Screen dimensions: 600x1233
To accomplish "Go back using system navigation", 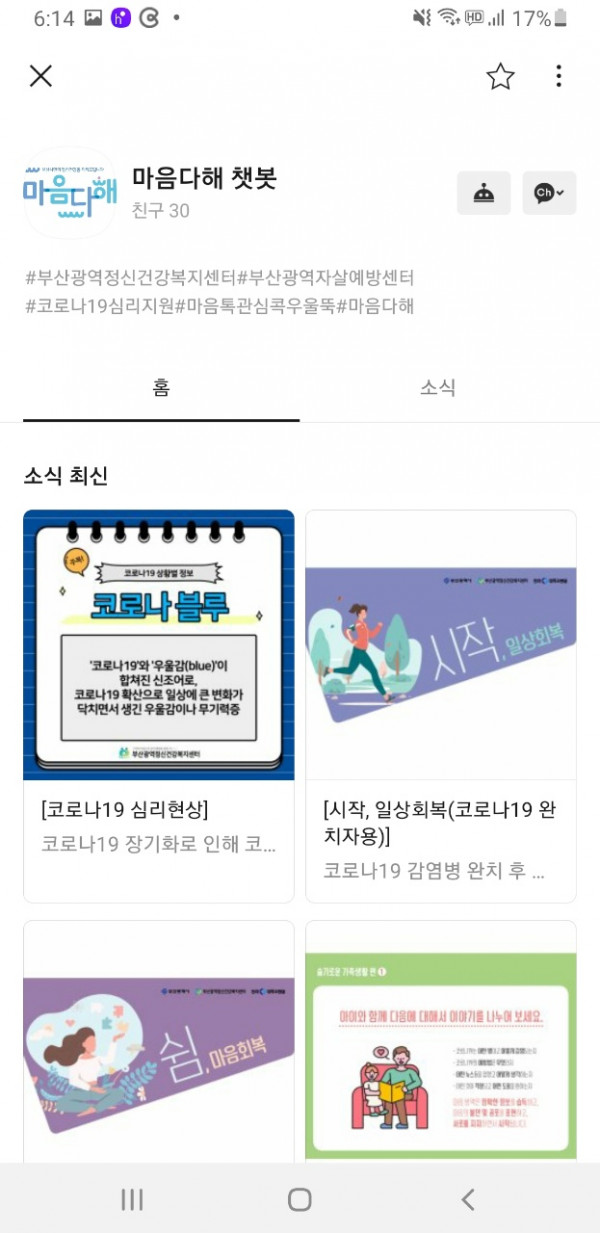I will tap(467, 1199).
